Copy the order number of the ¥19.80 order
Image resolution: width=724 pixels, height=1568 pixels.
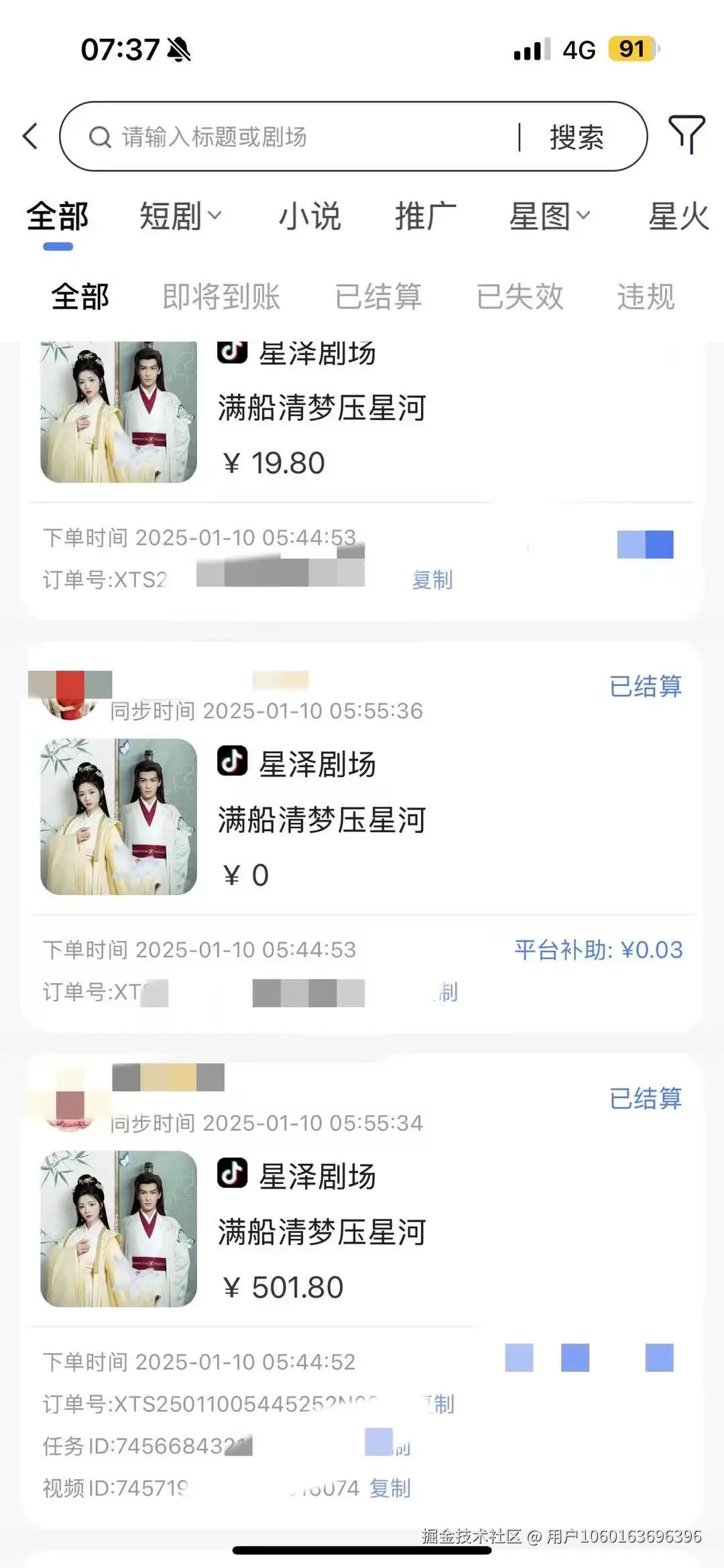(432, 580)
